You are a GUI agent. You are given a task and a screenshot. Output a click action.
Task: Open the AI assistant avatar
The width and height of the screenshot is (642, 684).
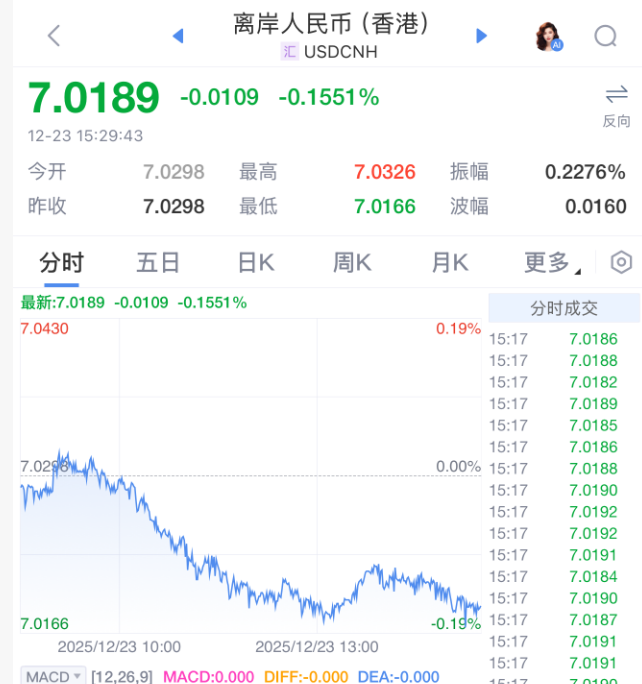coord(549,36)
